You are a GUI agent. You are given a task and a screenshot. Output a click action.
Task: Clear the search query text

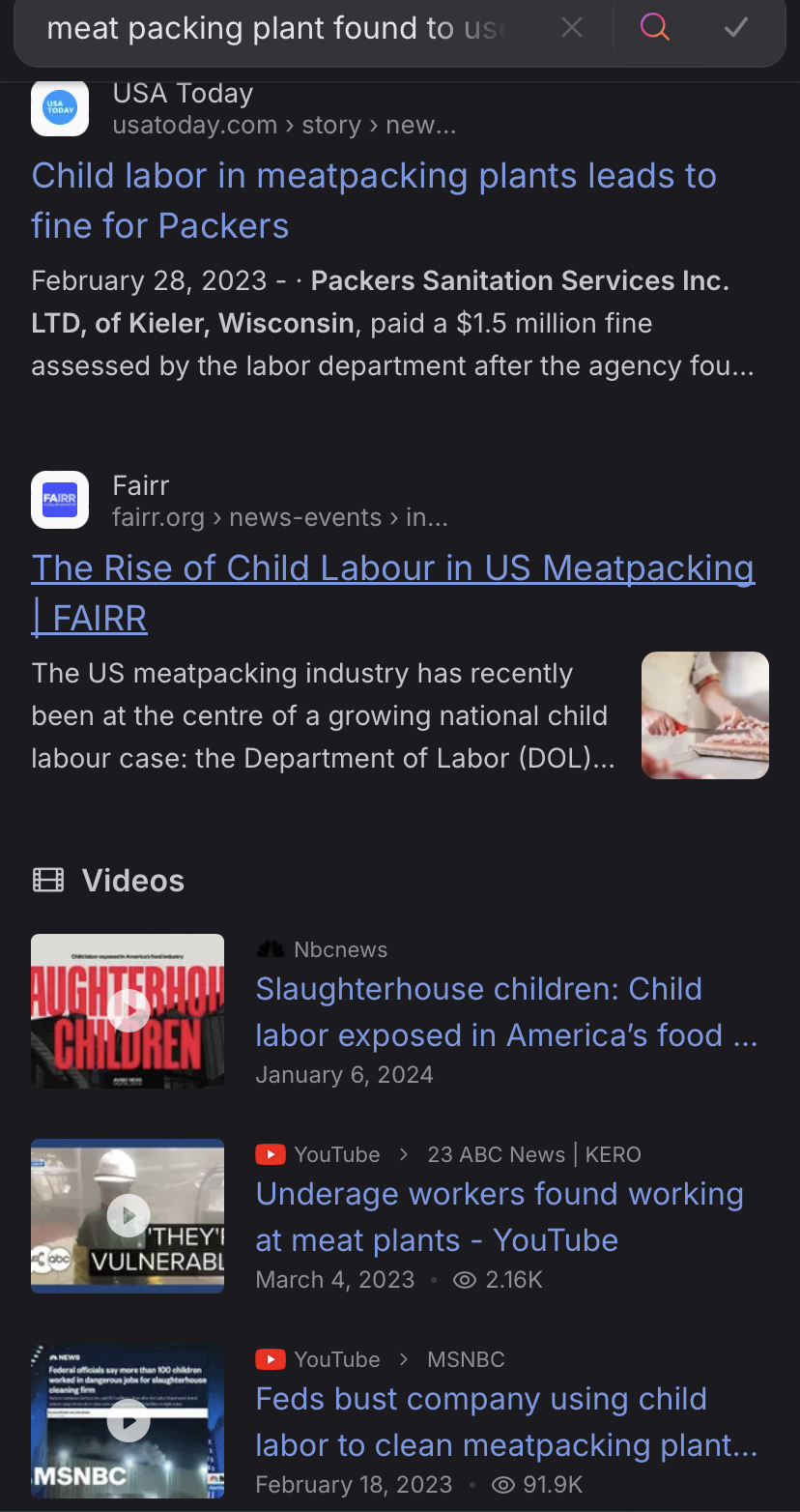click(x=572, y=28)
